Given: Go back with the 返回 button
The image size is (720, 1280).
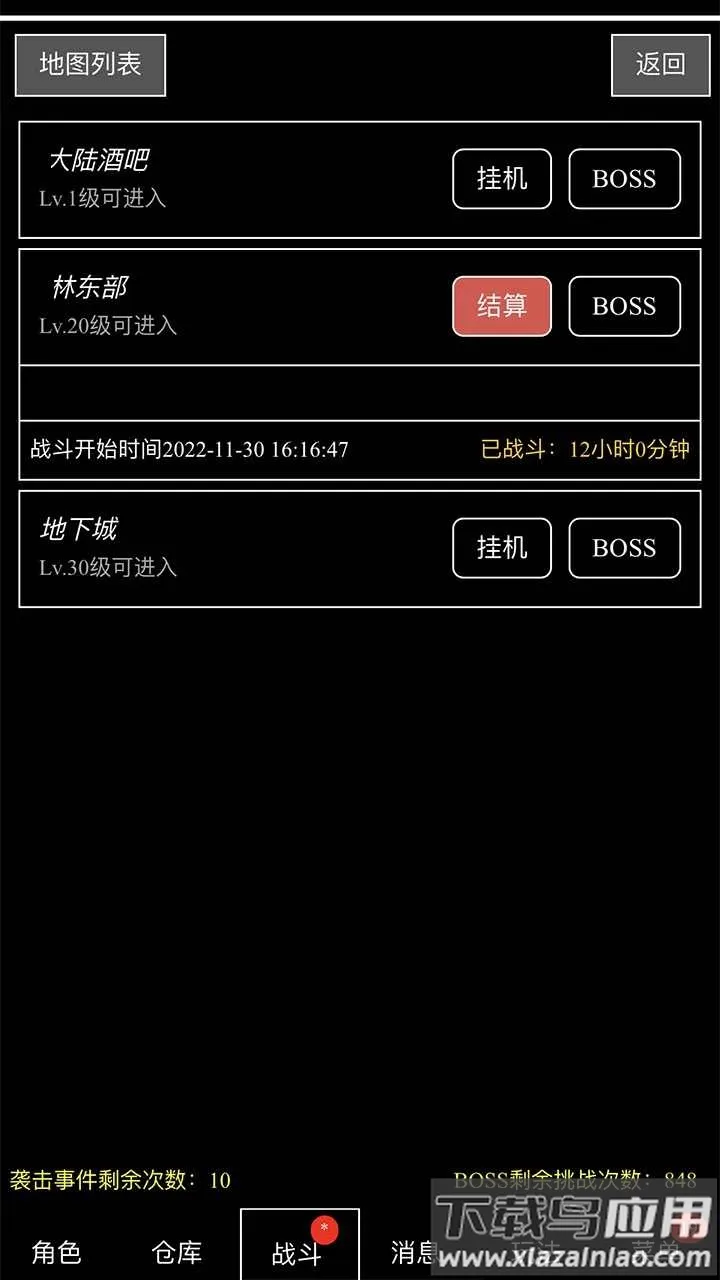Looking at the screenshot, I should click(x=660, y=65).
